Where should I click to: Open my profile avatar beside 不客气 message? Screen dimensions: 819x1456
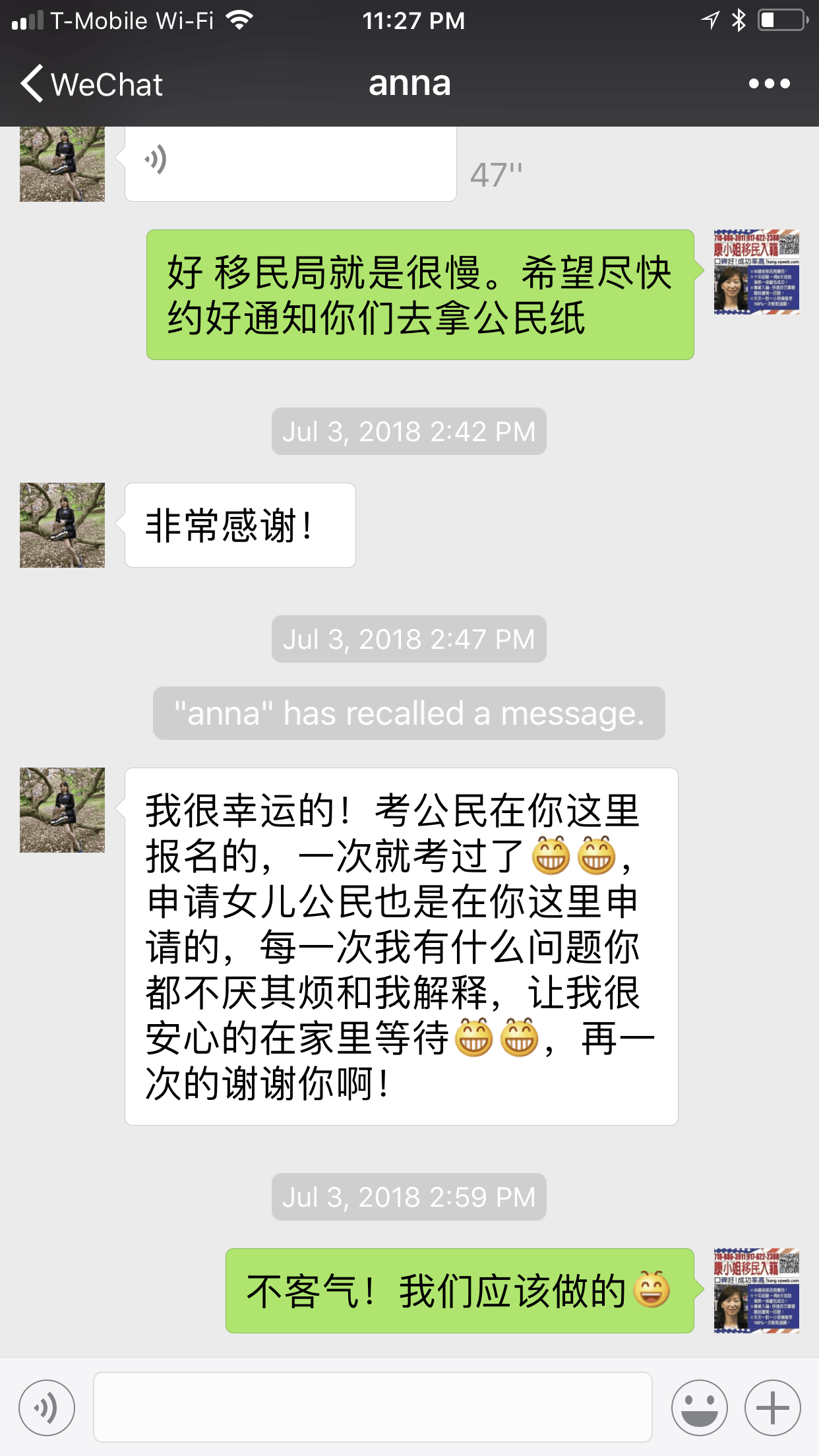(756, 1290)
